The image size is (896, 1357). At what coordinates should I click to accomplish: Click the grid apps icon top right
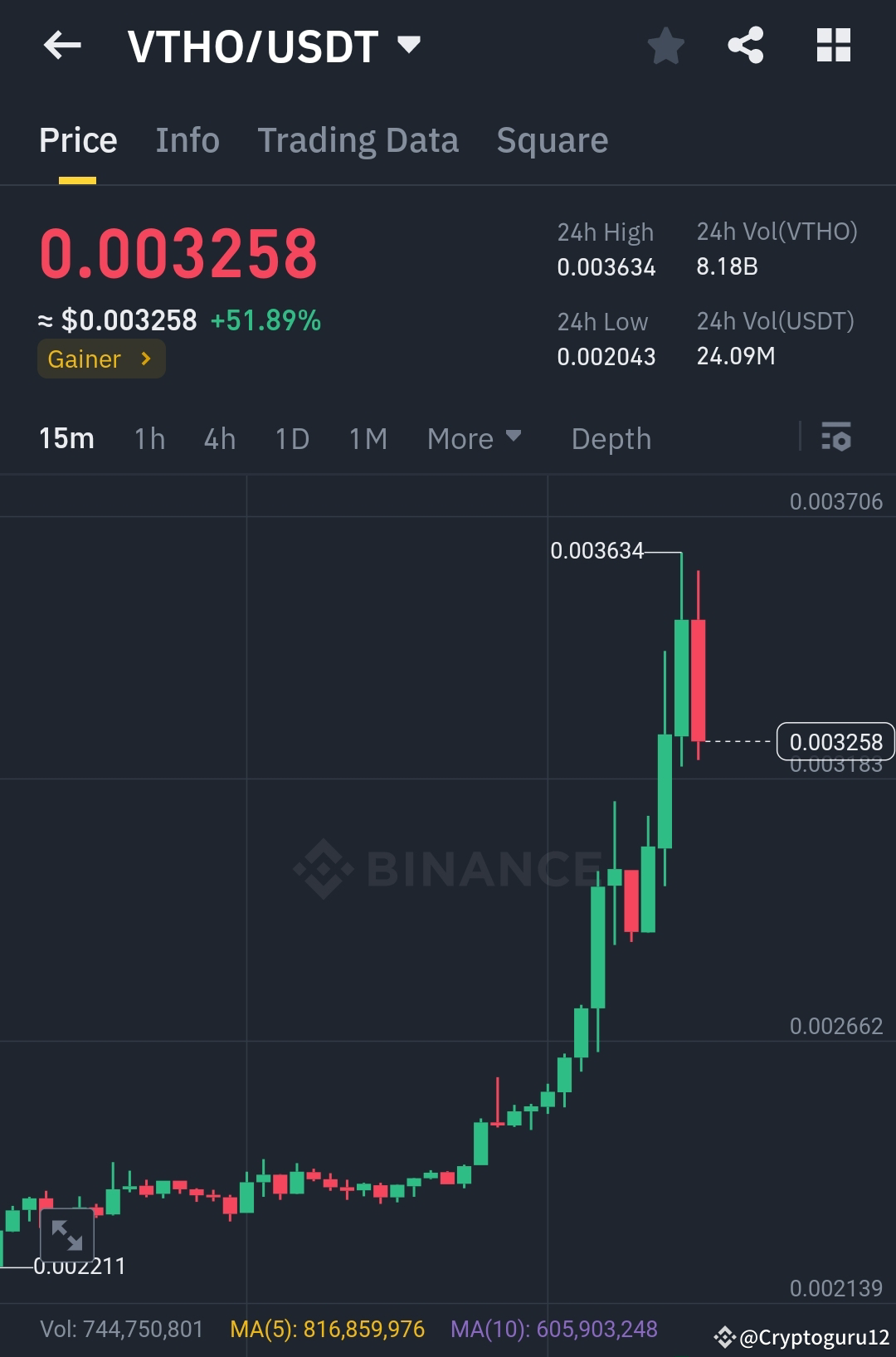pos(833,46)
